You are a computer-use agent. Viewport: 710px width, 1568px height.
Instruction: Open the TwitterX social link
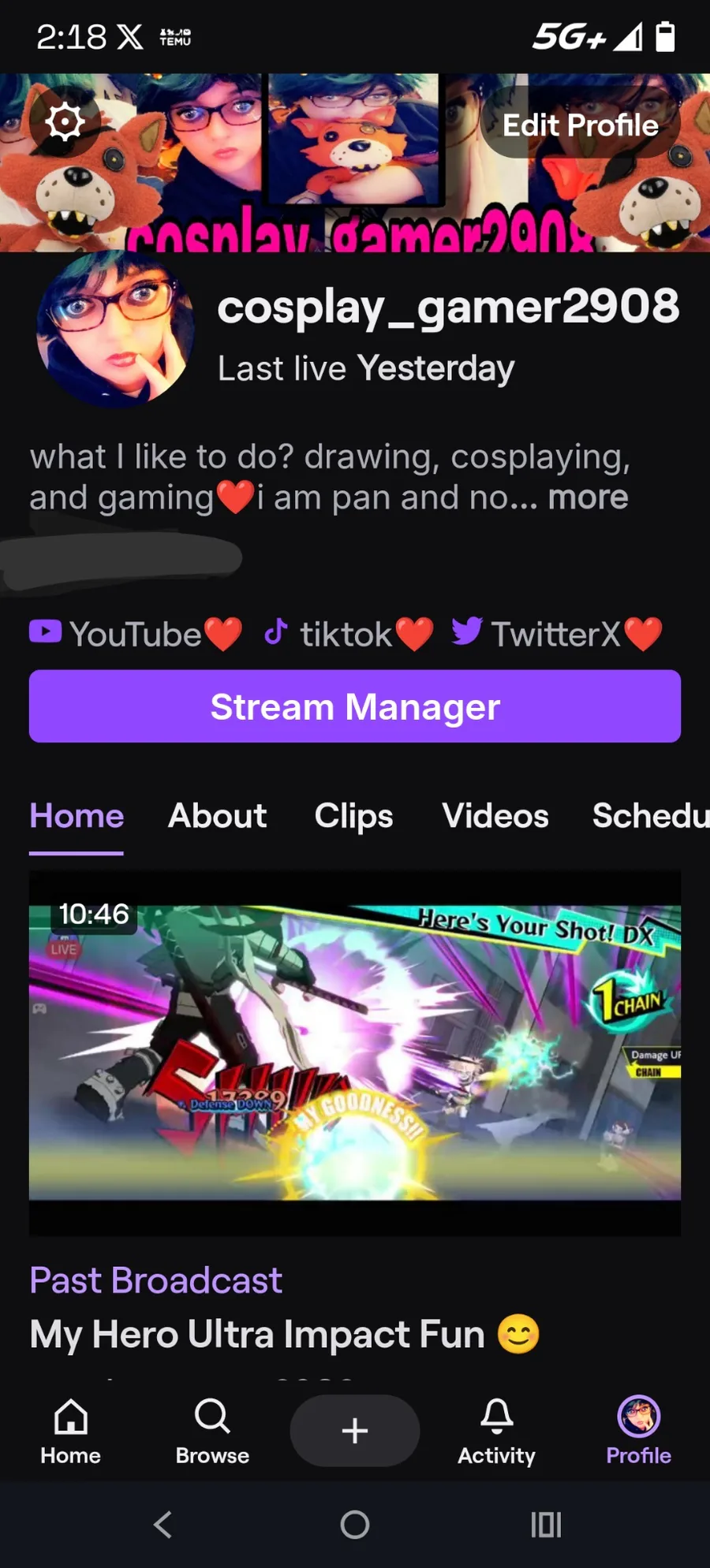coord(556,634)
